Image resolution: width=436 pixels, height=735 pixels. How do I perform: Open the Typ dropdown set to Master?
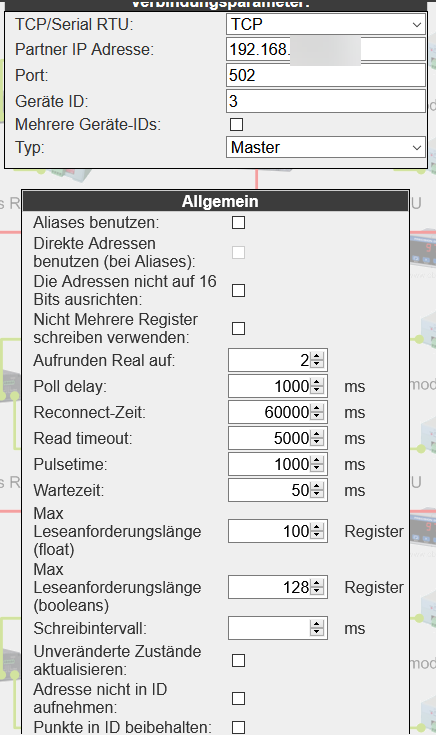(326, 147)
